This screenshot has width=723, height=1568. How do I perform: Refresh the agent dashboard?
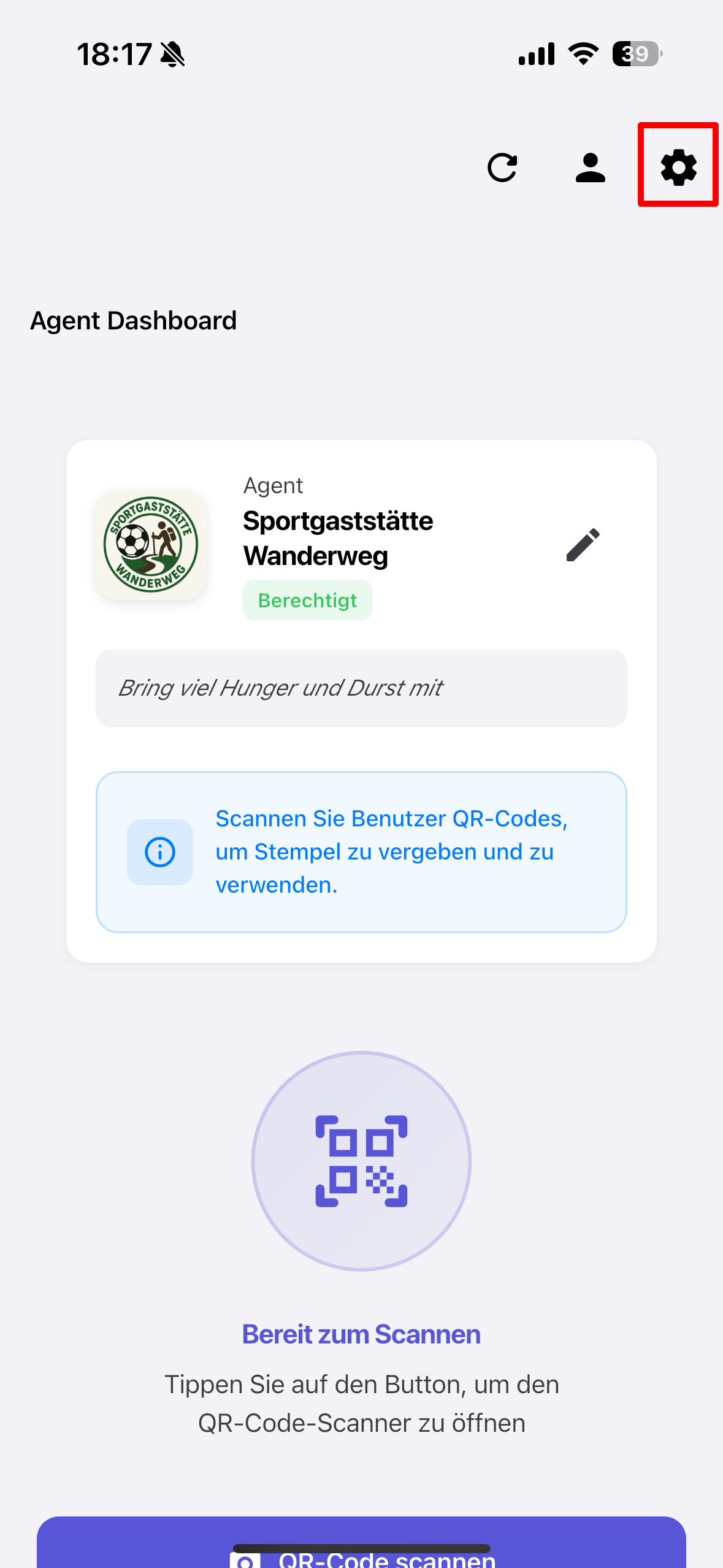[x=502, y=167]
